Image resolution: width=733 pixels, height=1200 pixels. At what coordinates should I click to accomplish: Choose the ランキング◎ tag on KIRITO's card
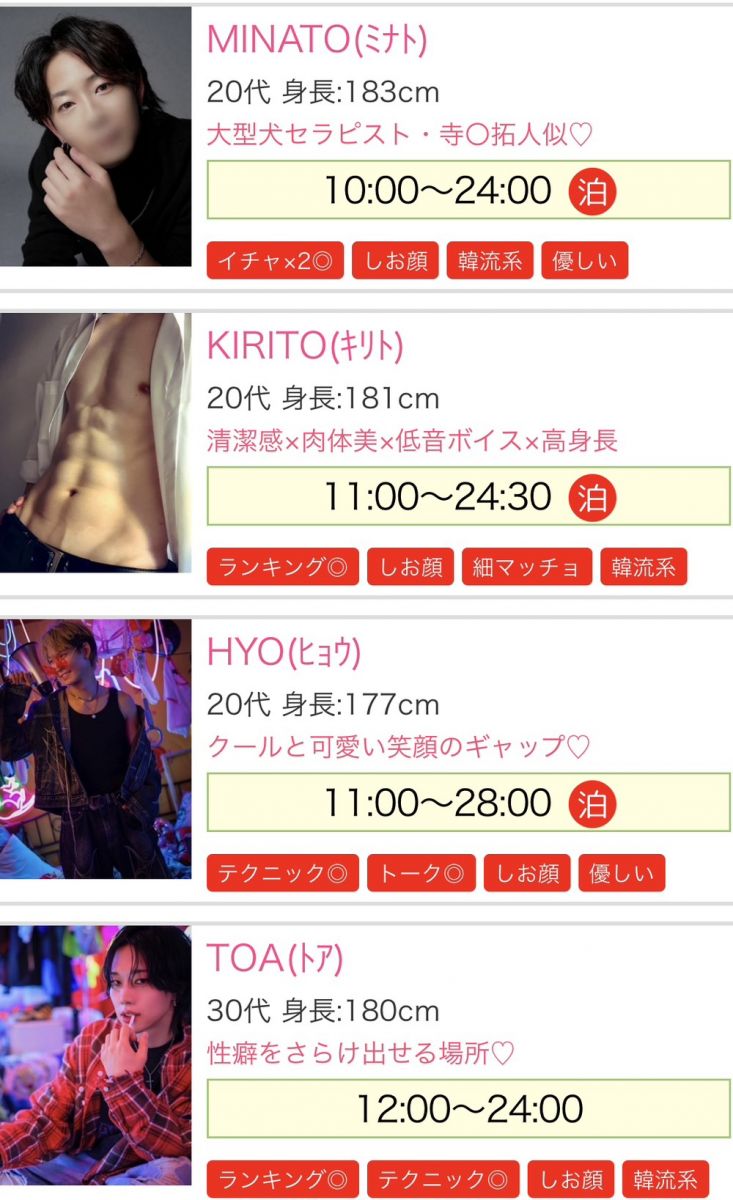click(282, 568)
